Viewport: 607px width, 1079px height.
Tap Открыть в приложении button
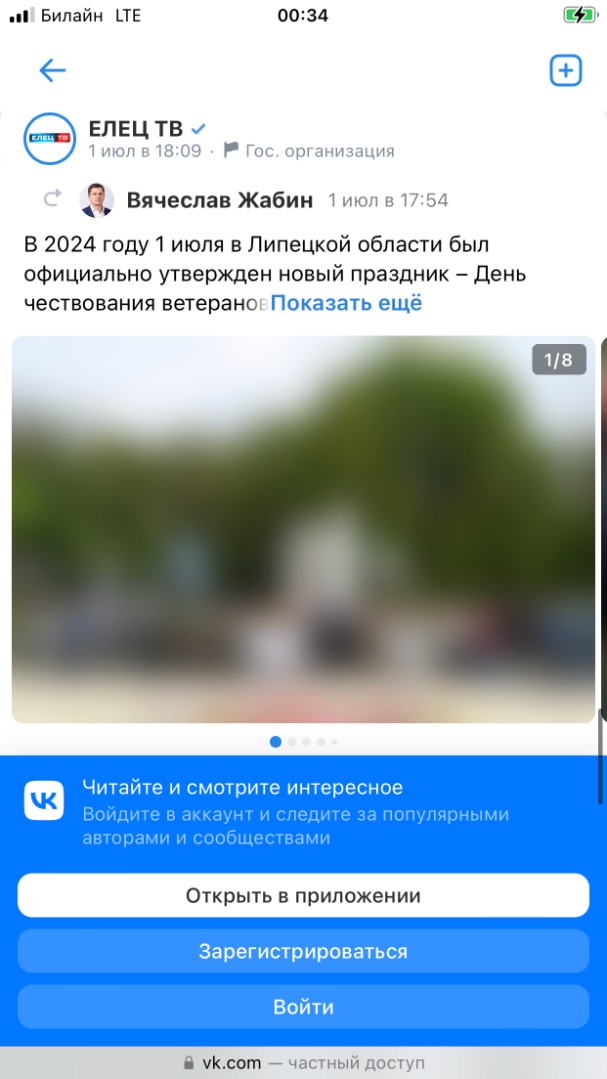(x=304, y=895)
